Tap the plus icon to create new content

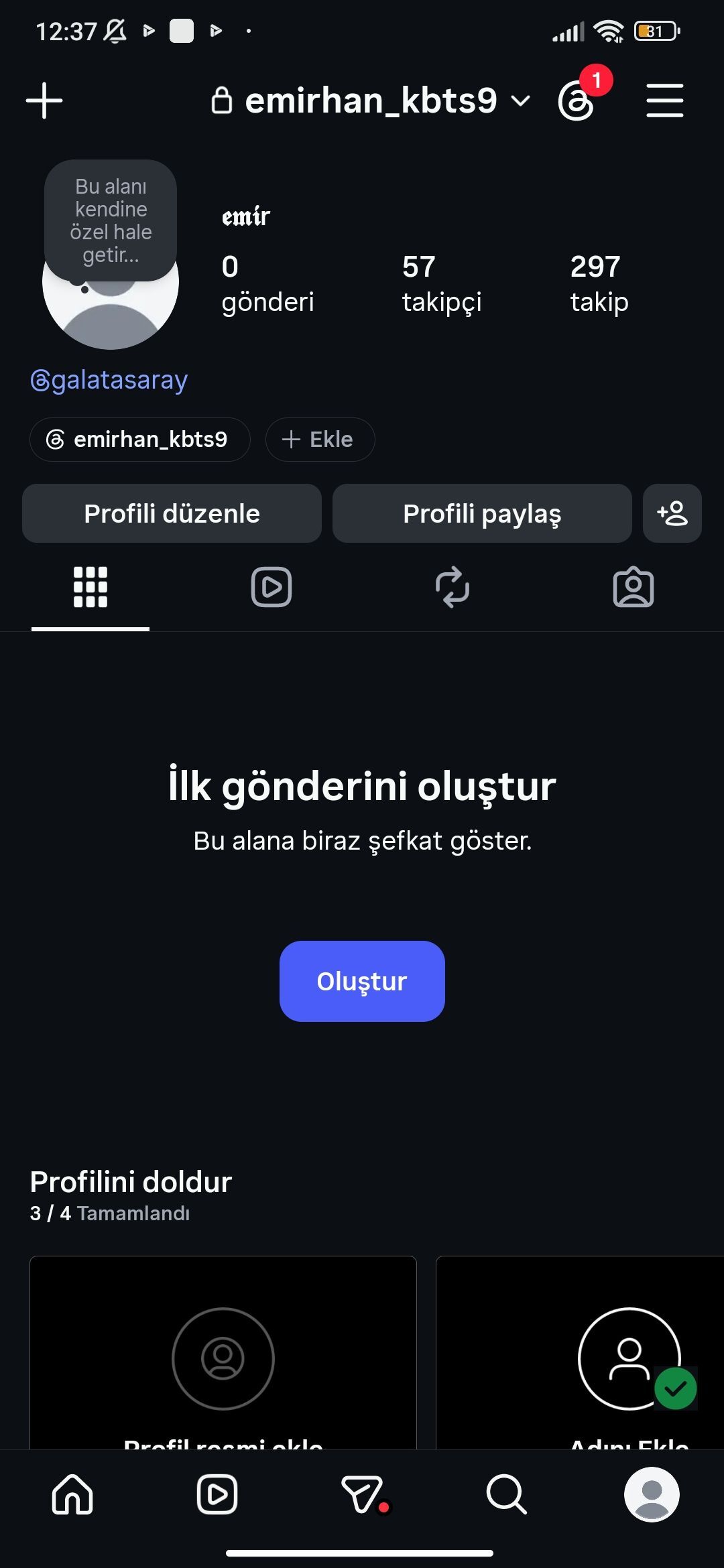click(44, 101)
